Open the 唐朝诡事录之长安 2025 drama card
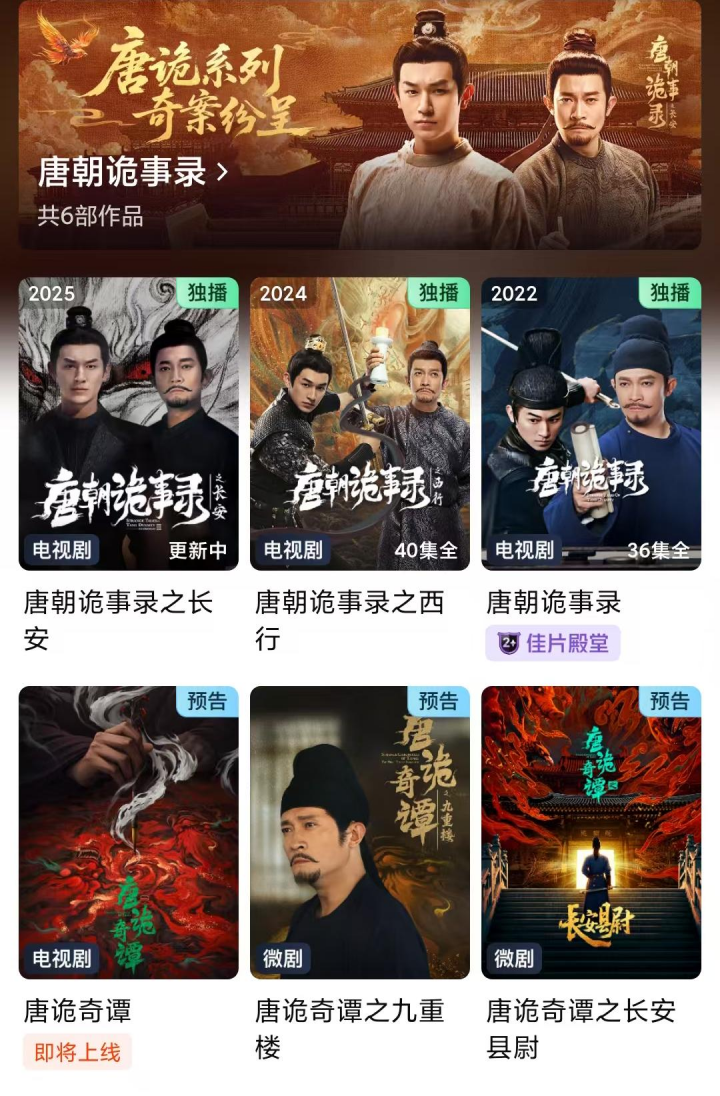 pyautogui.click(x=128, y=423)
